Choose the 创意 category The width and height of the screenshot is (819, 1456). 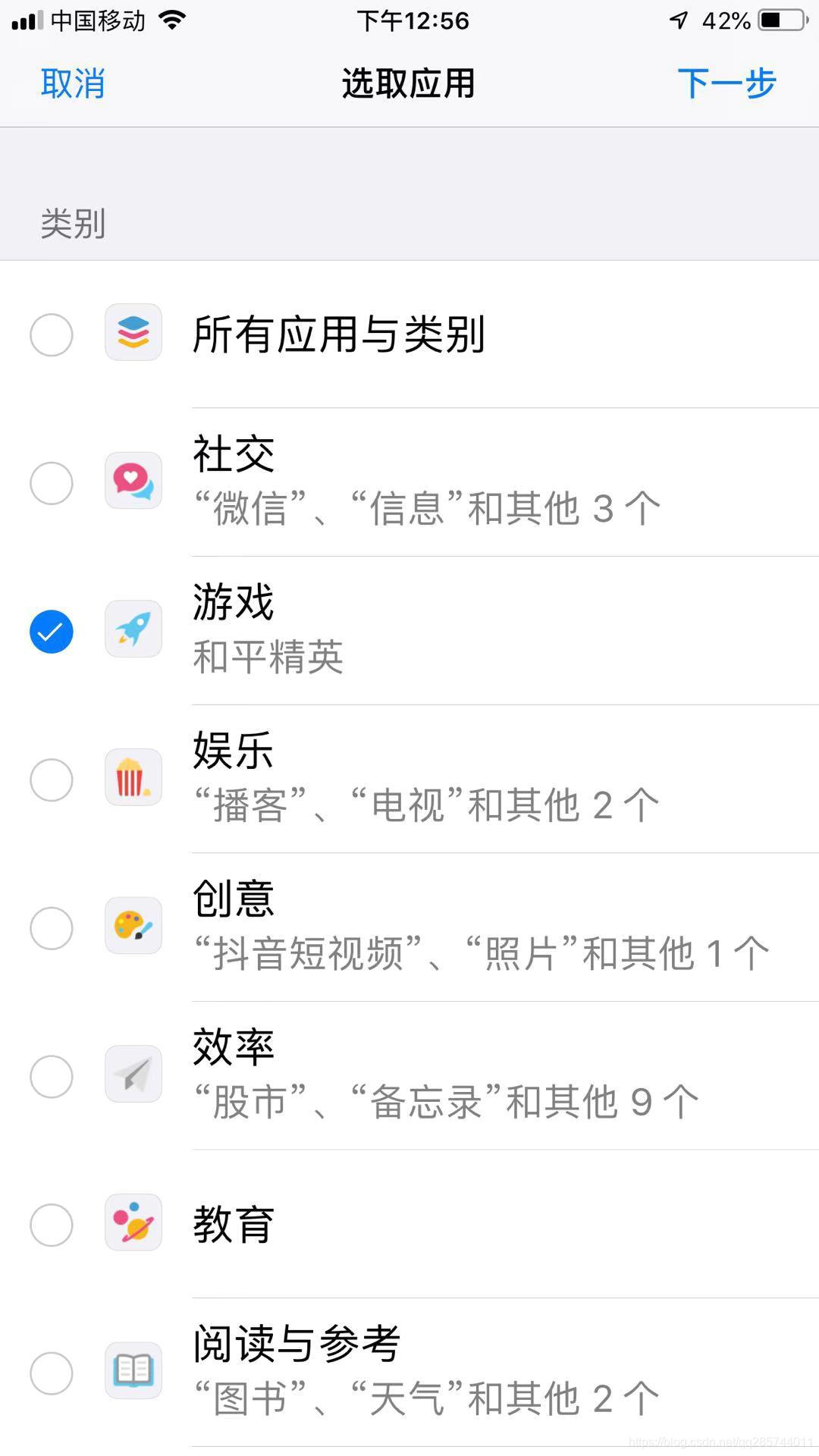52,927
